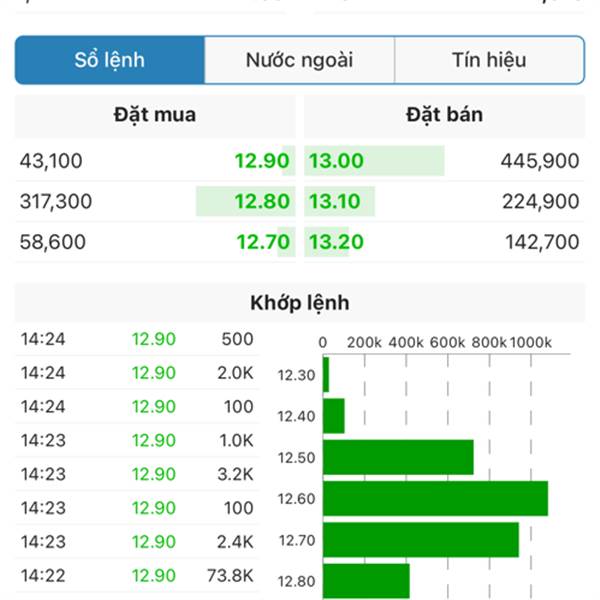Switch to the Nước ngoài tab
600x600 pixels.
[299, 60]
